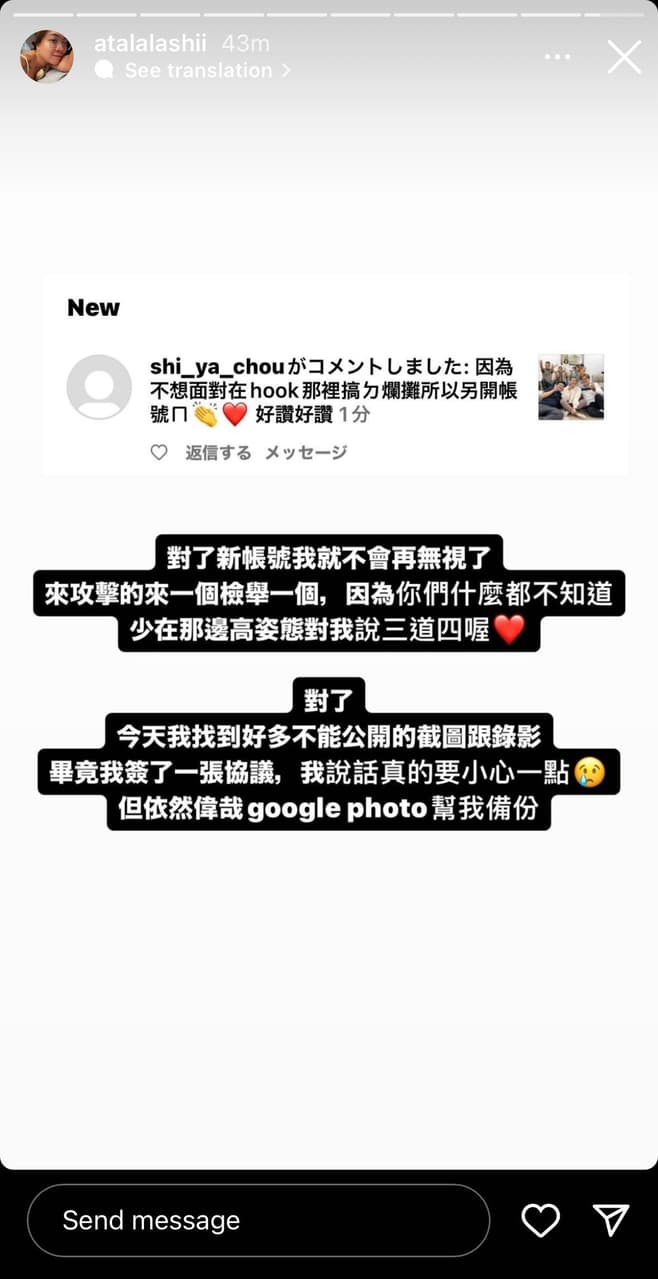Close the story viewer

tap(624, 57)
